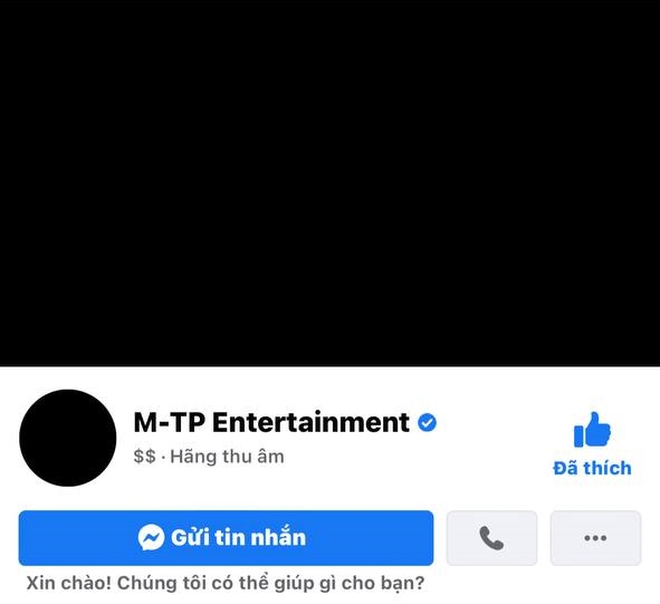Open the M-TP Entertainment profile picture

68,438
